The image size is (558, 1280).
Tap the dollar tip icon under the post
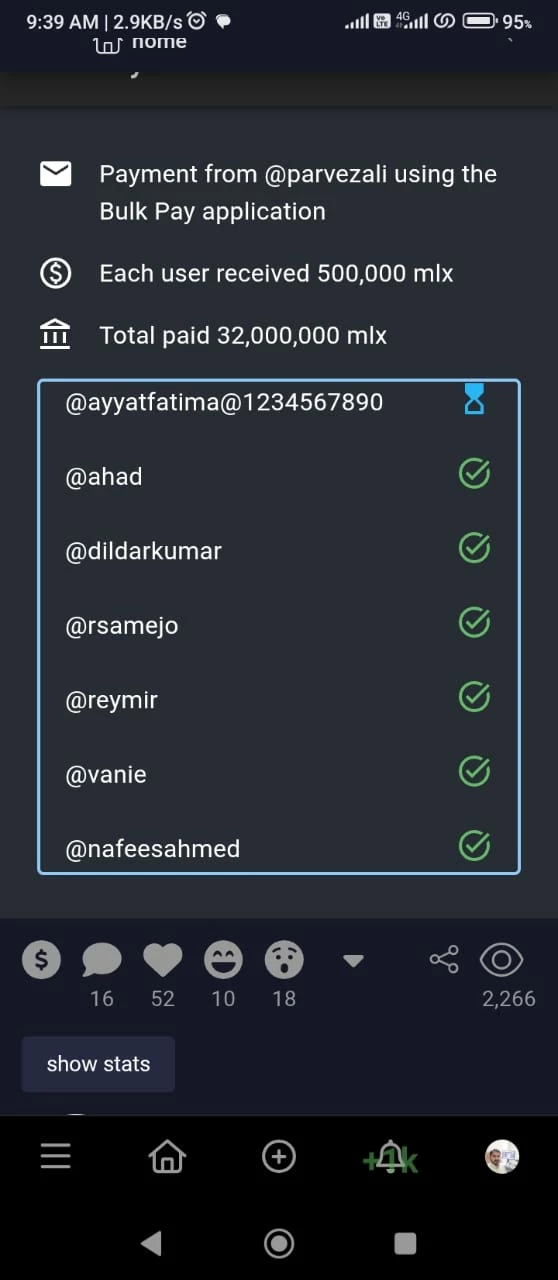click(41, 960)
